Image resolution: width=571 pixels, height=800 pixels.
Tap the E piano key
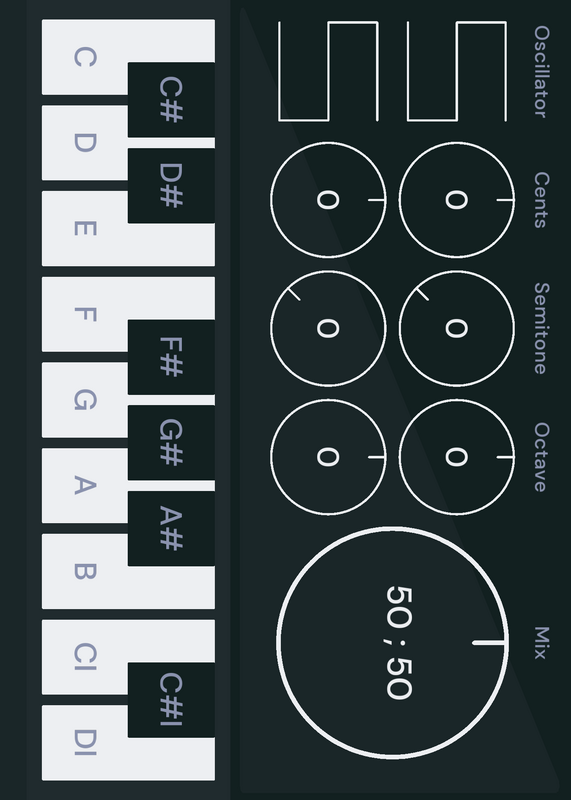(x=85, y=229)
